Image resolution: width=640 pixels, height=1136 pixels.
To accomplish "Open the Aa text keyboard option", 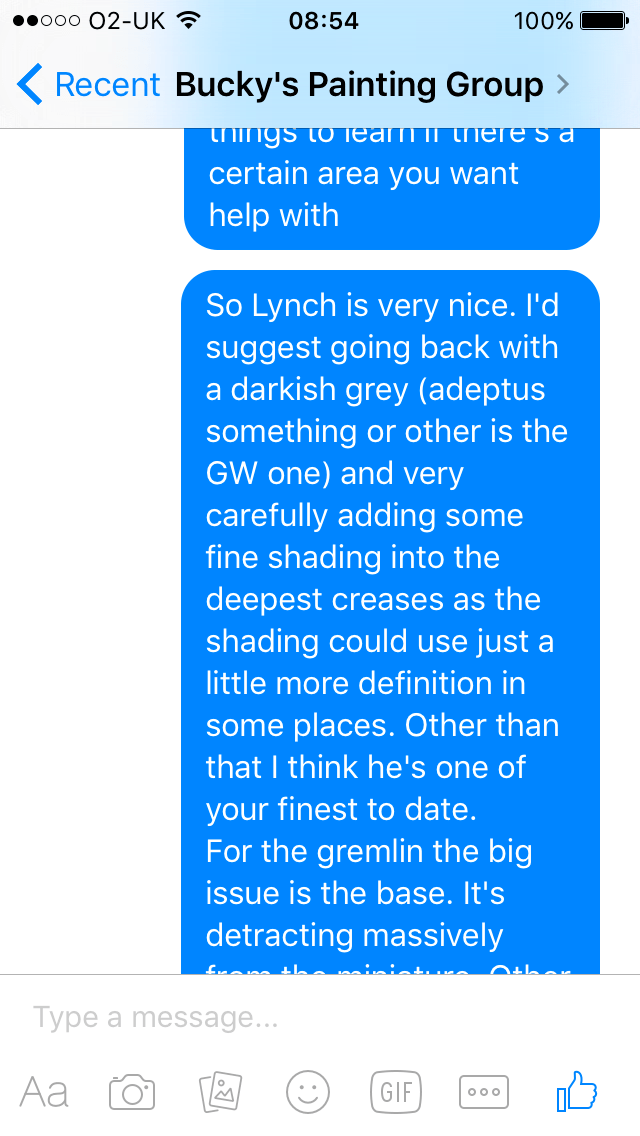I will (x=45, y=1092).
